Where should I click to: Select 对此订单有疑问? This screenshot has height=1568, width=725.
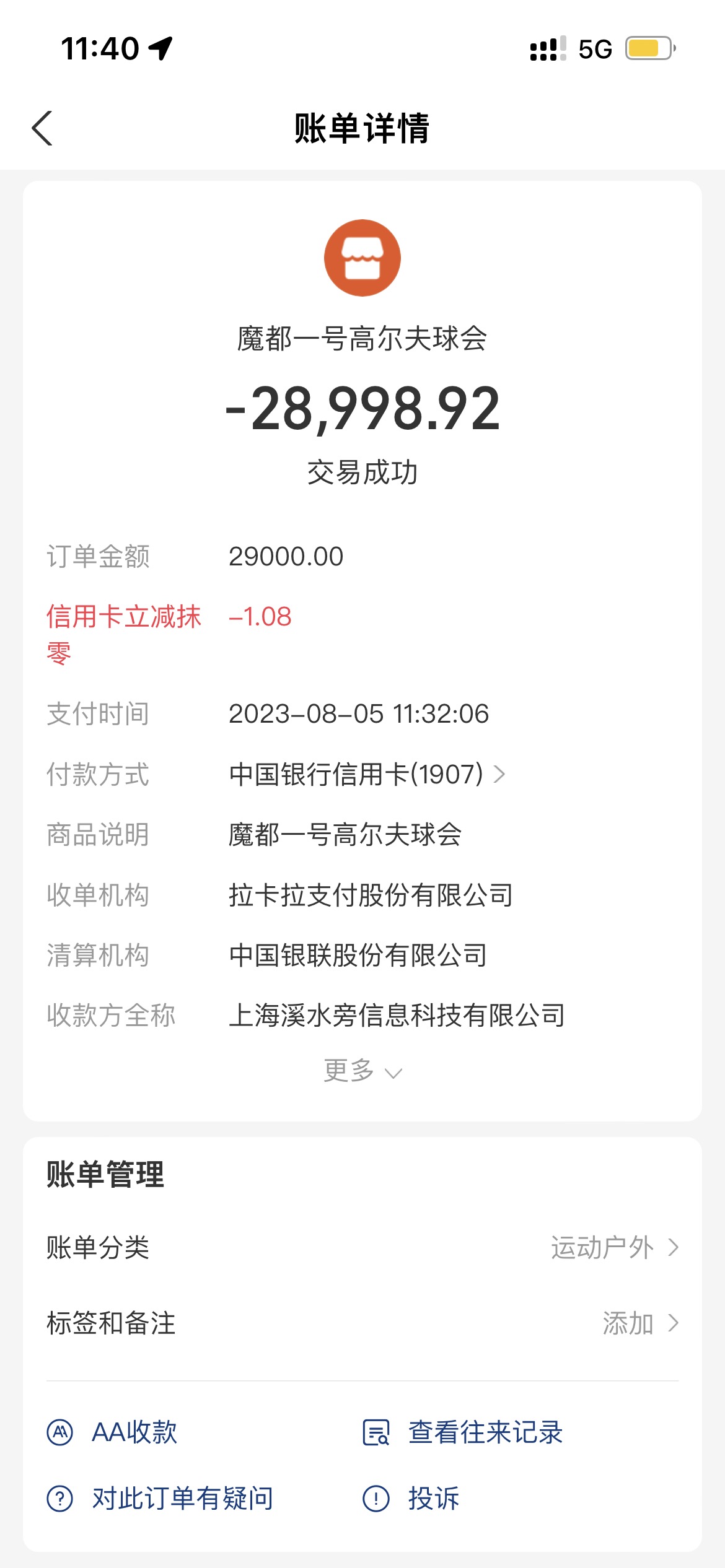click(x=160, y=1499)
